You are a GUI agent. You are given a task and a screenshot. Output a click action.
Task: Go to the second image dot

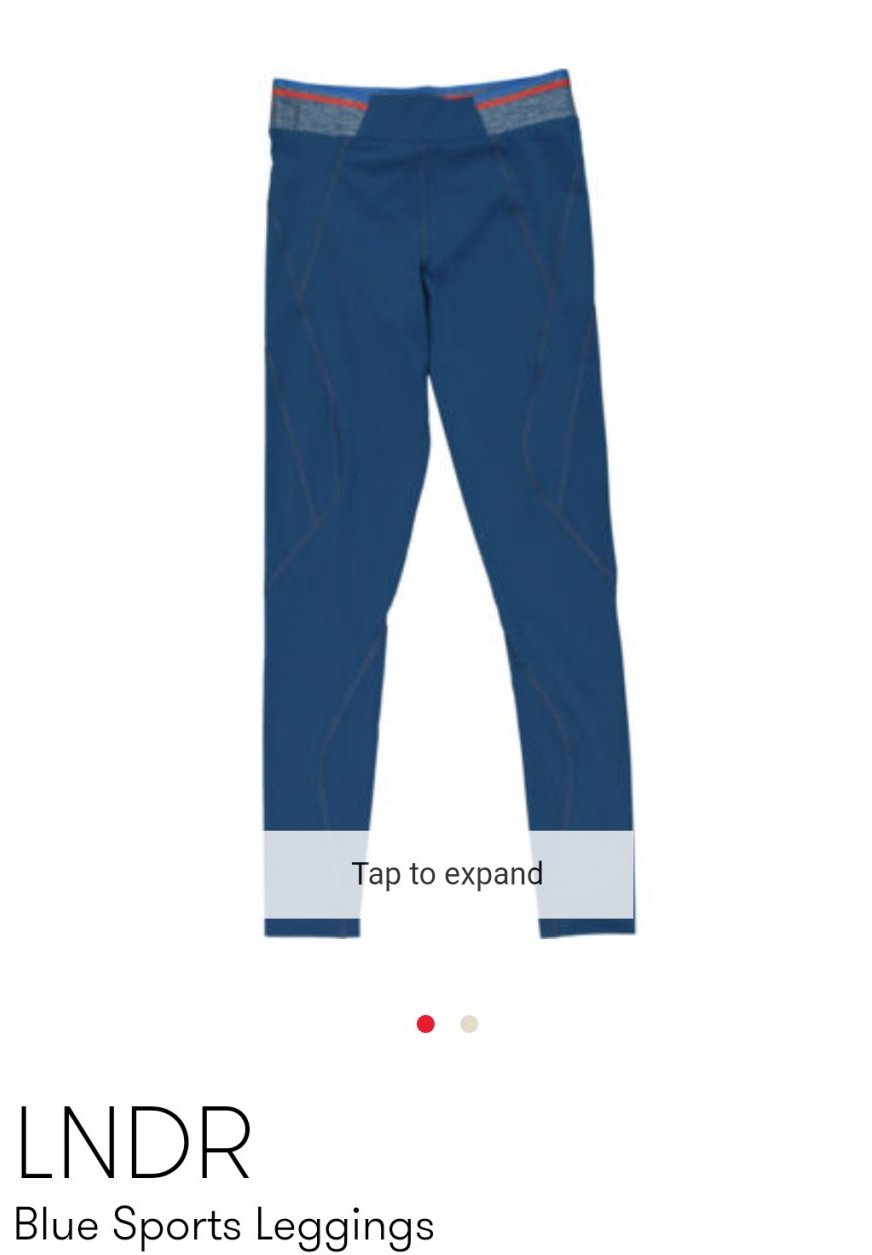tap(469, 1024)
